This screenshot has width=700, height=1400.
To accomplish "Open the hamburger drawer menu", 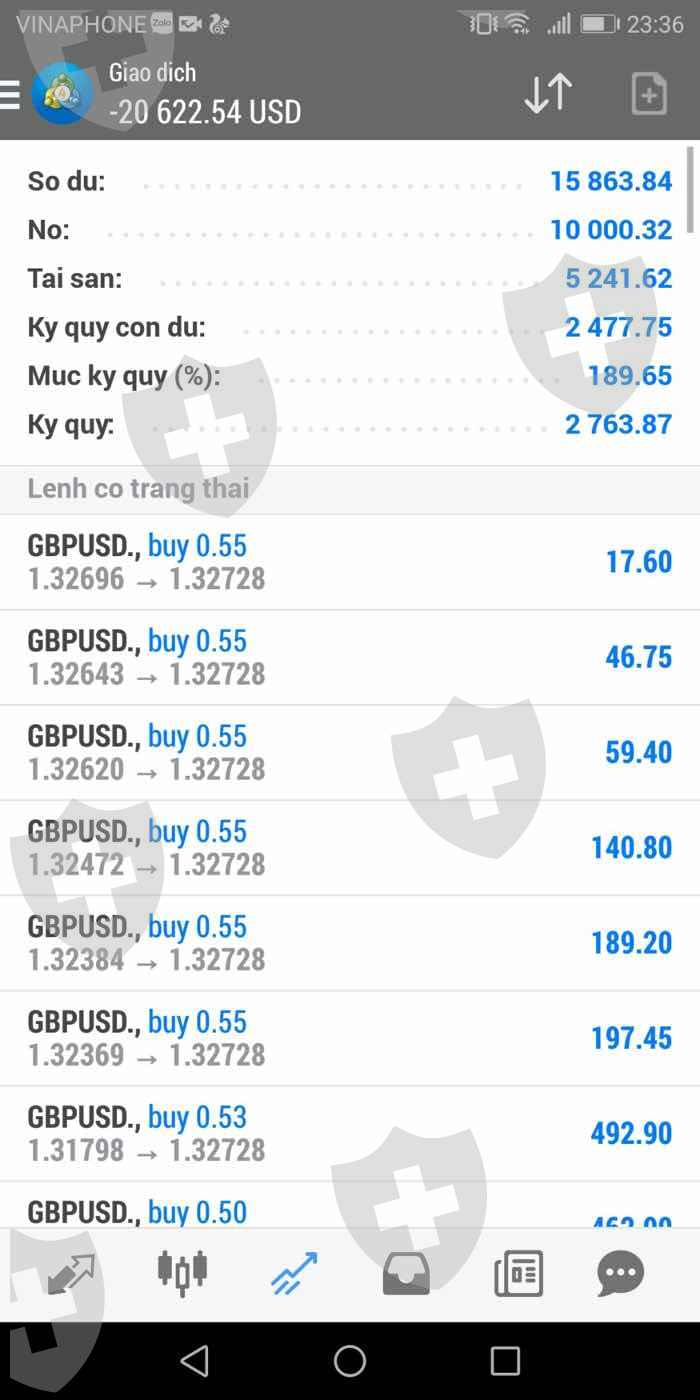I will 9,95.
